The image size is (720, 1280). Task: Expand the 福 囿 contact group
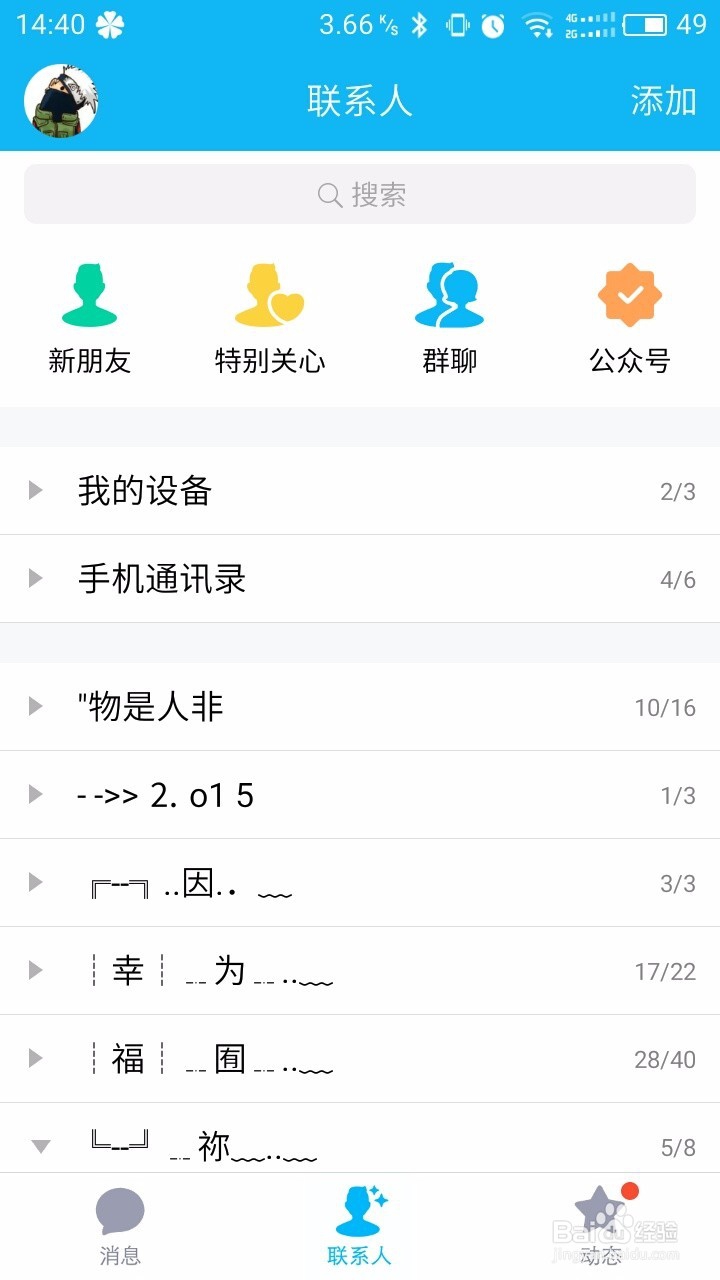[360, 1059]
